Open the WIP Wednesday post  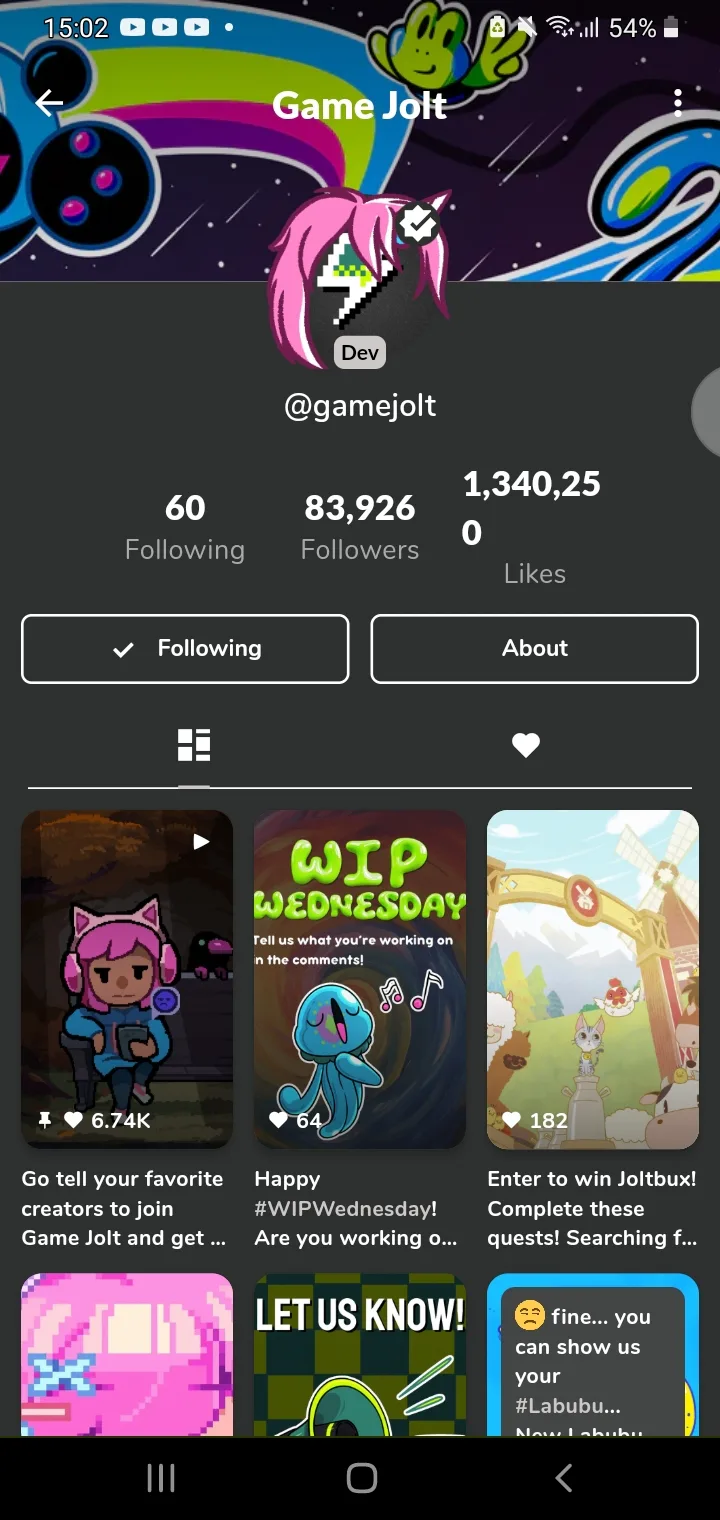click(x=360, y=979)
